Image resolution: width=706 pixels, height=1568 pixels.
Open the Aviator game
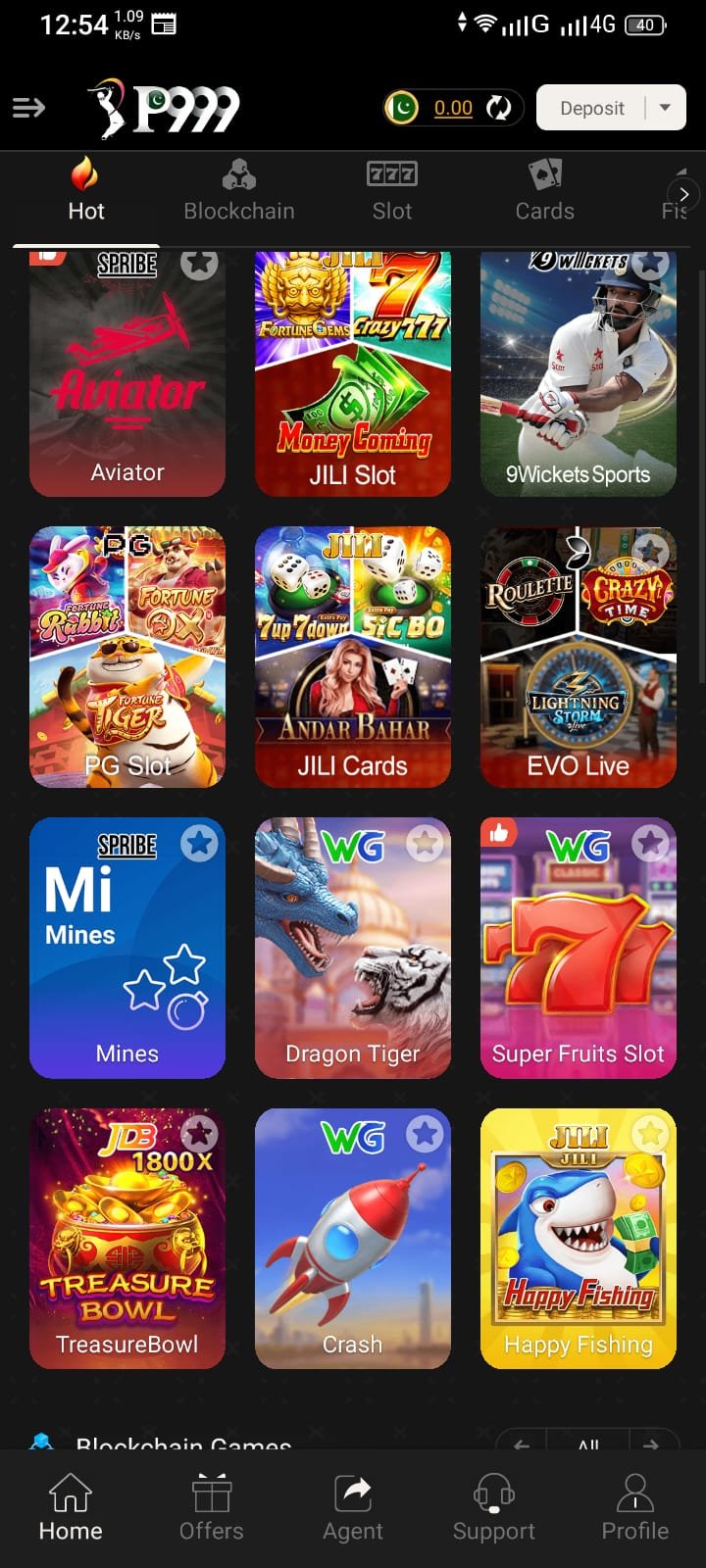point(127,382)
